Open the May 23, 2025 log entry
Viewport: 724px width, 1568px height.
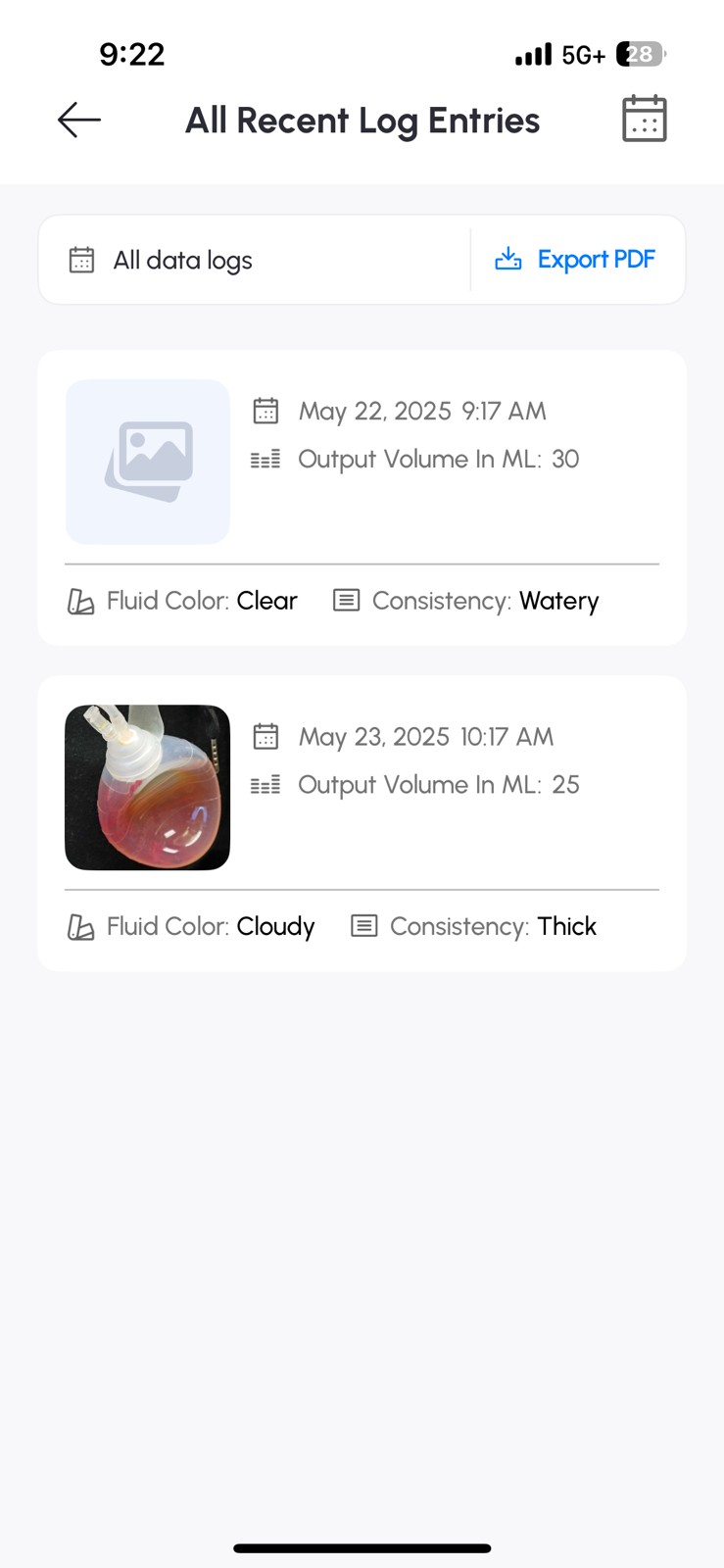point(362,823)
